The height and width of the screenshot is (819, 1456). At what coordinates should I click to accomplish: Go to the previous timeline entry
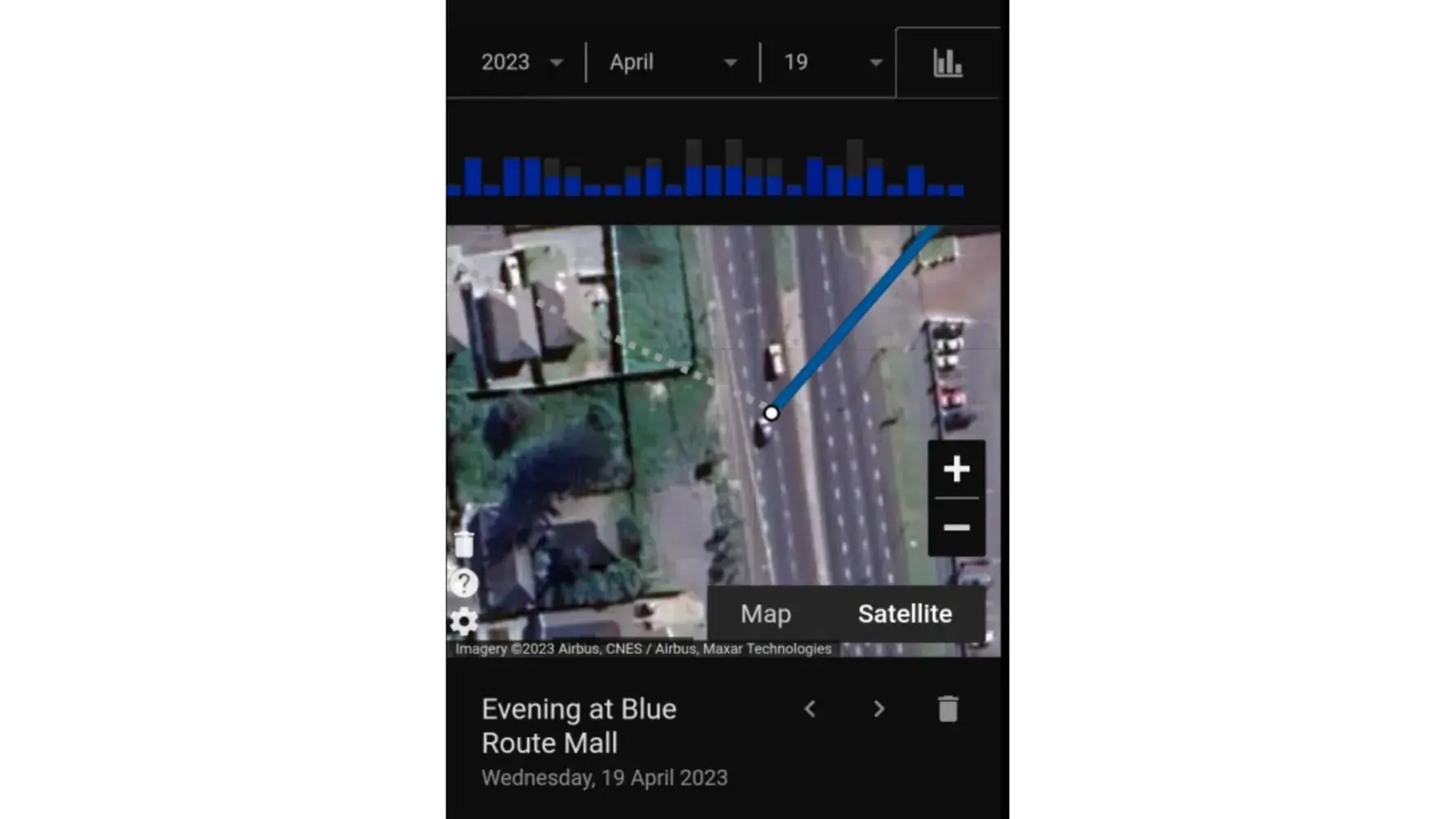coord(810,709)
